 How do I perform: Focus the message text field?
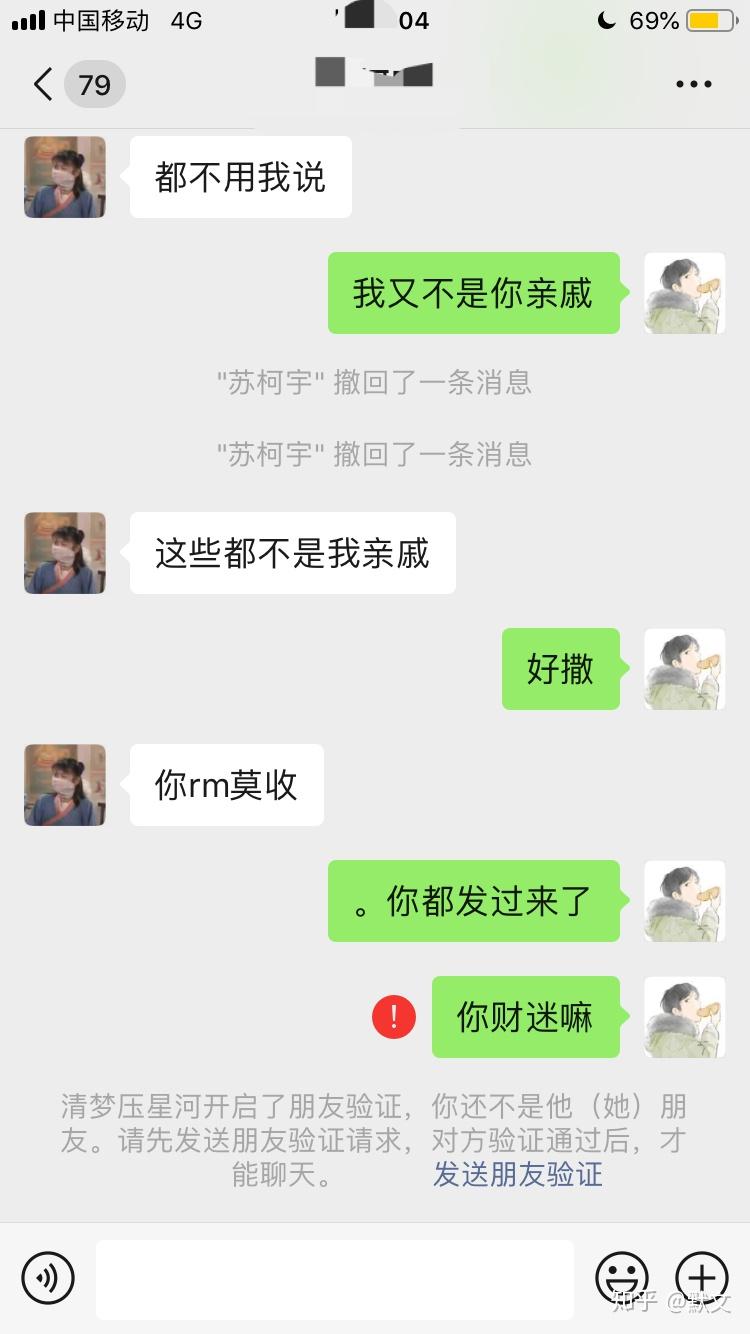click(335, 1279)
